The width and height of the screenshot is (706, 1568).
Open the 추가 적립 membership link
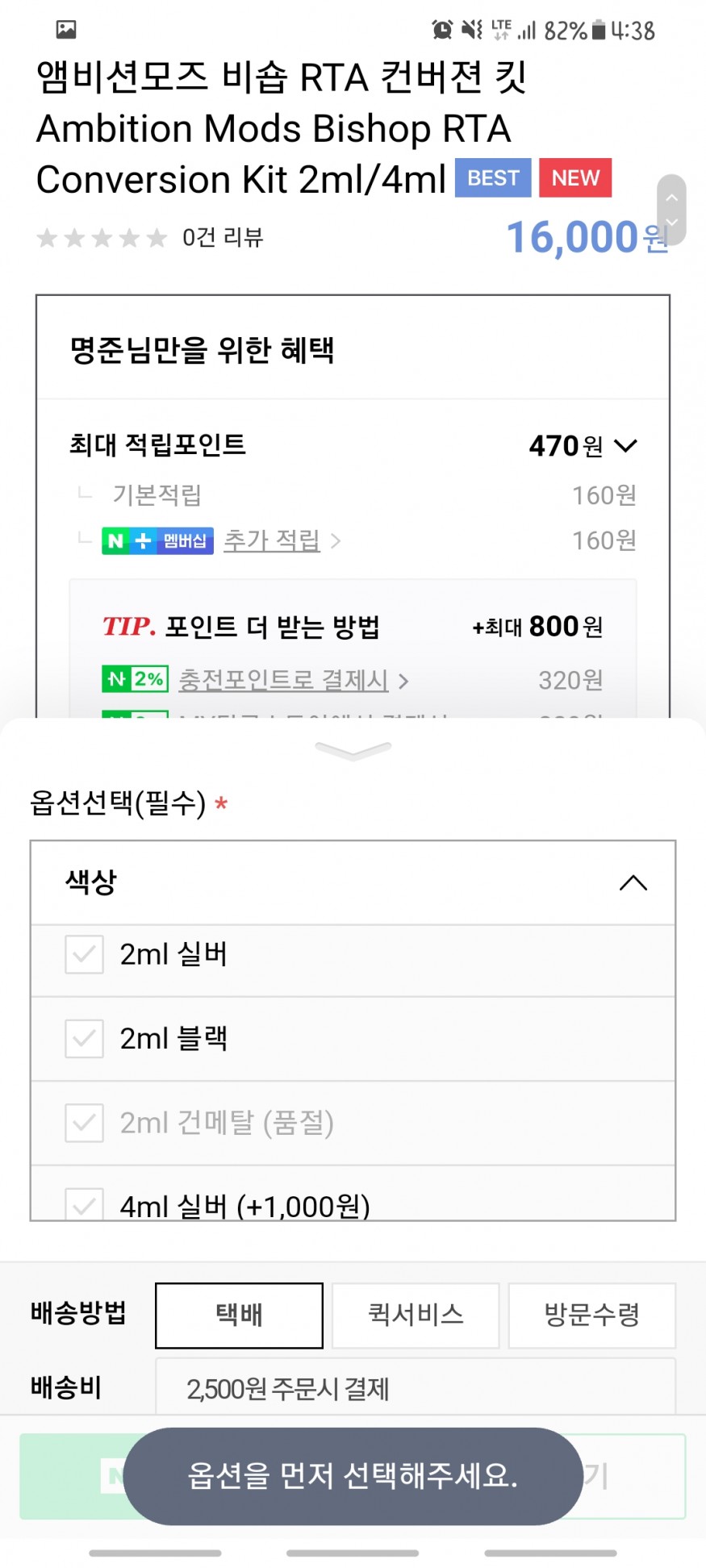[x=272, y=540]
